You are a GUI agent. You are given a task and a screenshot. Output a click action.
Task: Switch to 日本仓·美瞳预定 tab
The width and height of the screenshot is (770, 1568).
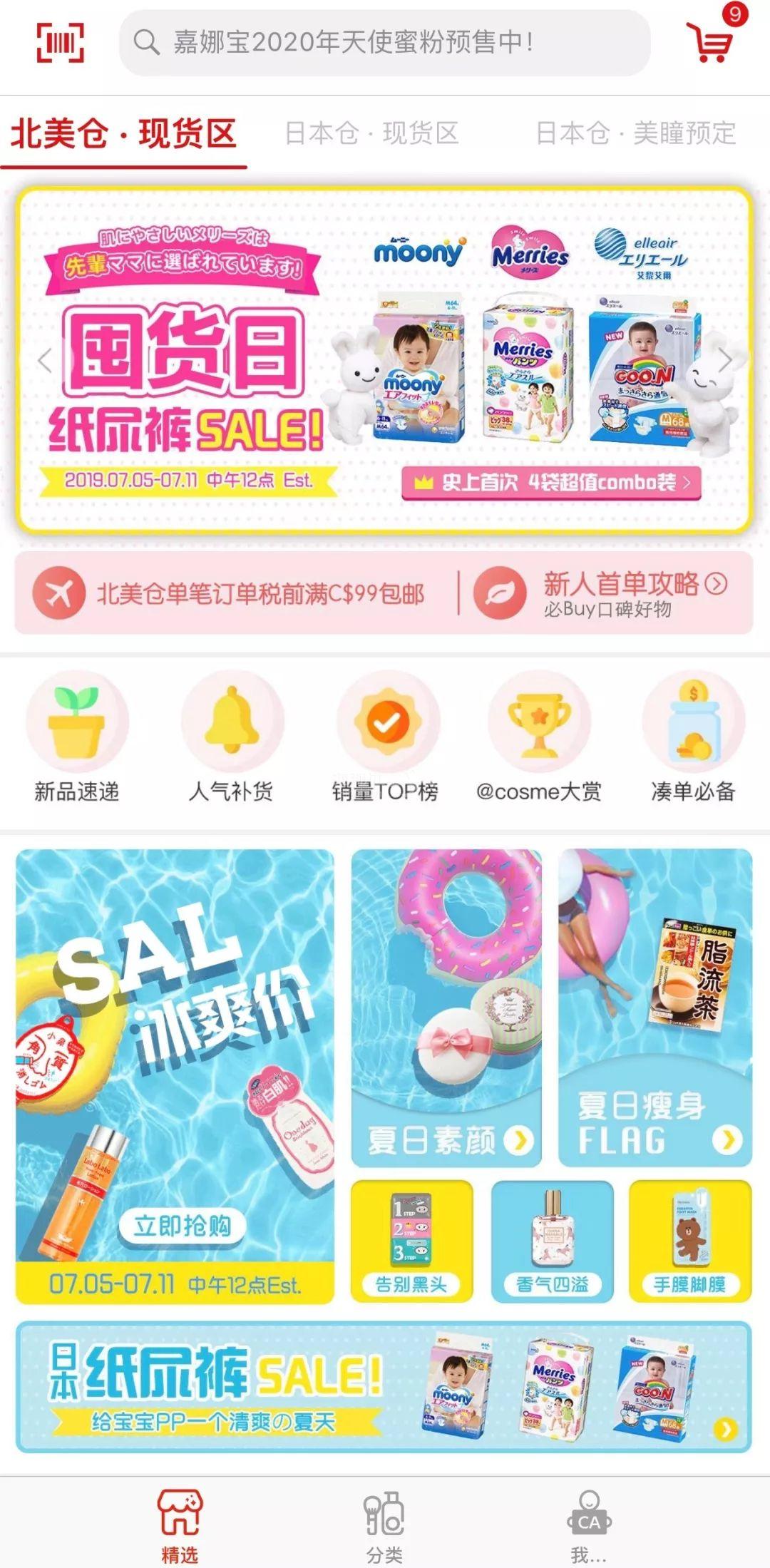pyautogui.click(x=635, y=133)
